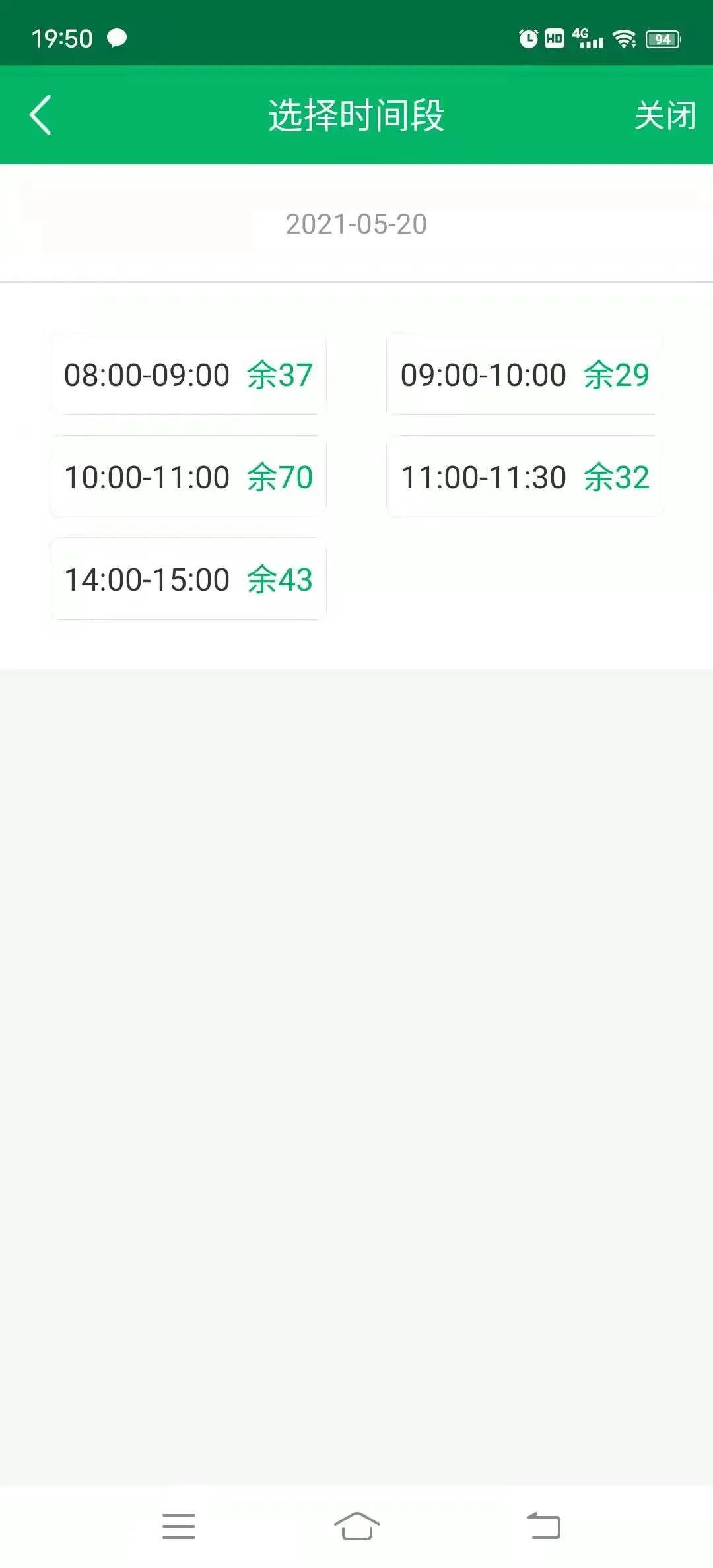Go back using the header arrow
This screenshot has width=713, height=1568.
pos(41,115)
